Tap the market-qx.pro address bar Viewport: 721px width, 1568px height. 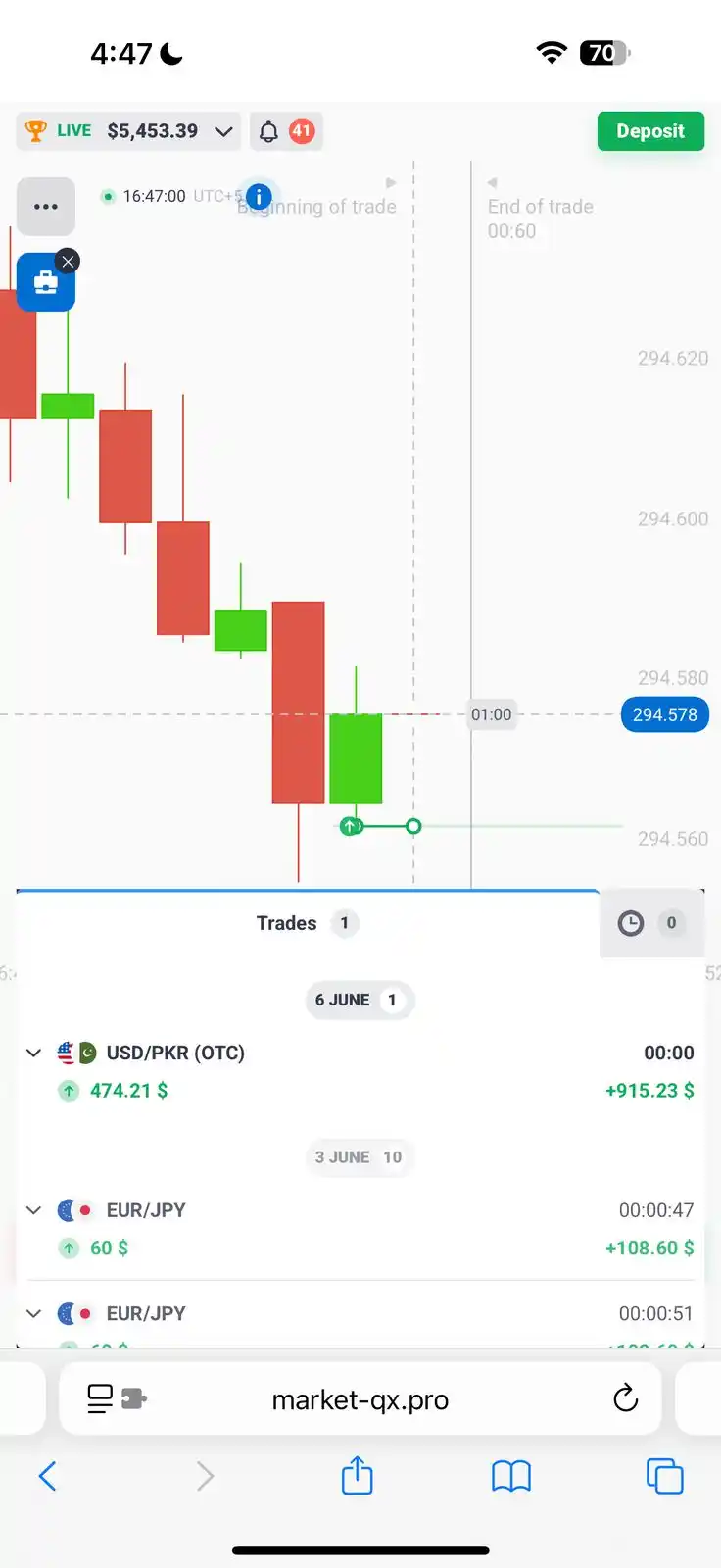coord(359,1398)
